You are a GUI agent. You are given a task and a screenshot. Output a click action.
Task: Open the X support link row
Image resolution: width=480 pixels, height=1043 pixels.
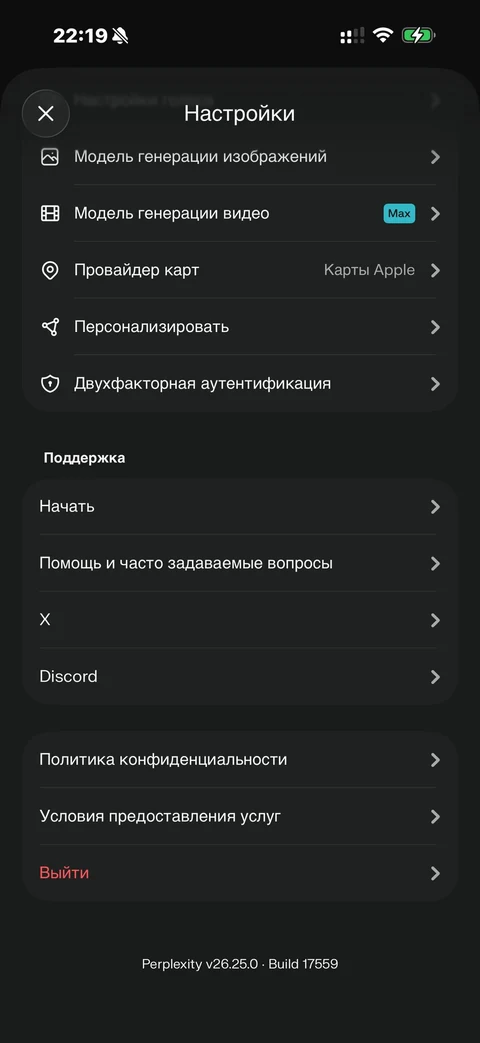pos(240,620)
